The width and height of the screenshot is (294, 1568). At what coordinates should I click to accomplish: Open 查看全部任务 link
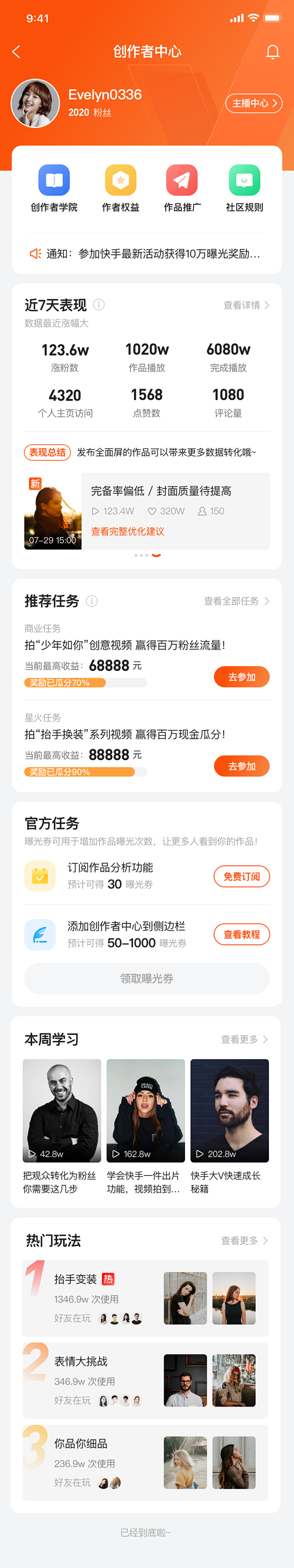coord(237,601)
